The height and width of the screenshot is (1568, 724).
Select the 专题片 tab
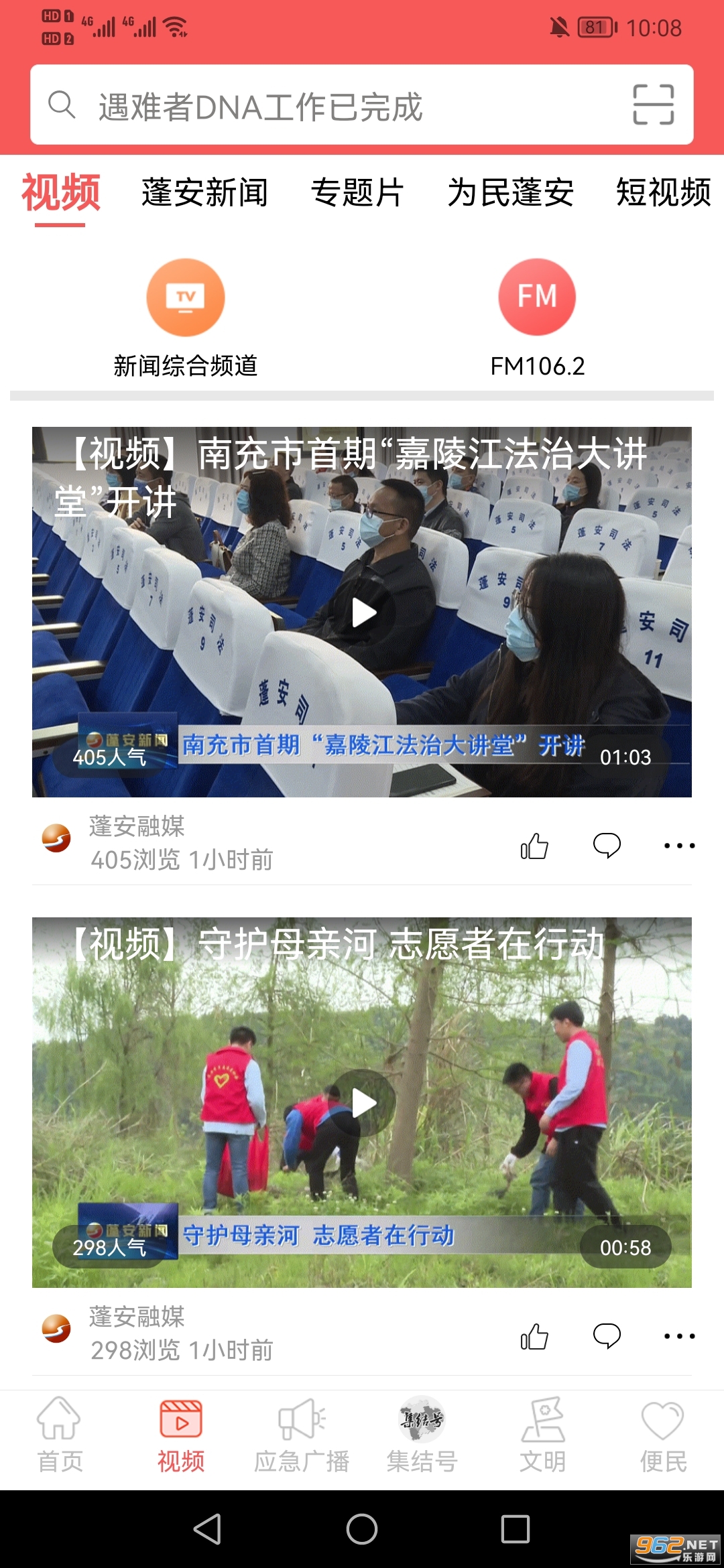tap(357, 193)
